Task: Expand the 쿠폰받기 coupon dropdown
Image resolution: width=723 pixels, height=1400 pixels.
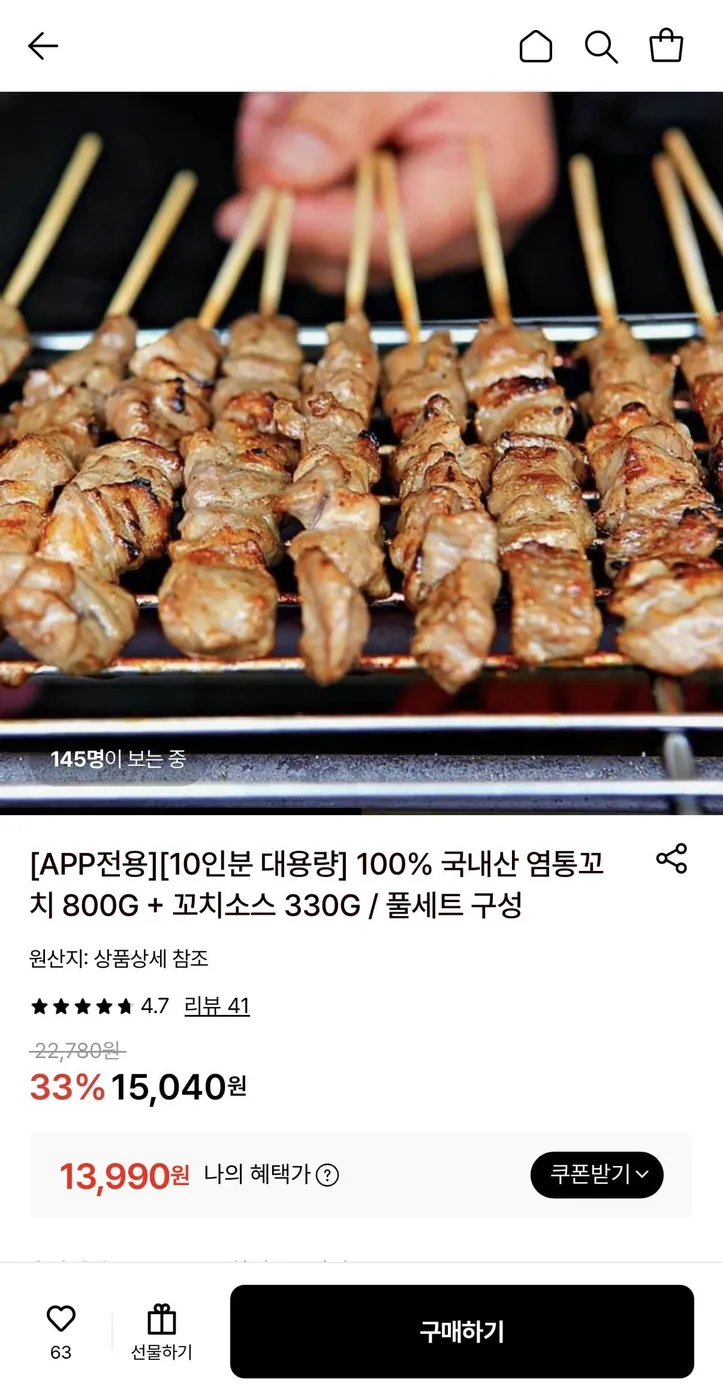Action: (x=596, y=1175)
